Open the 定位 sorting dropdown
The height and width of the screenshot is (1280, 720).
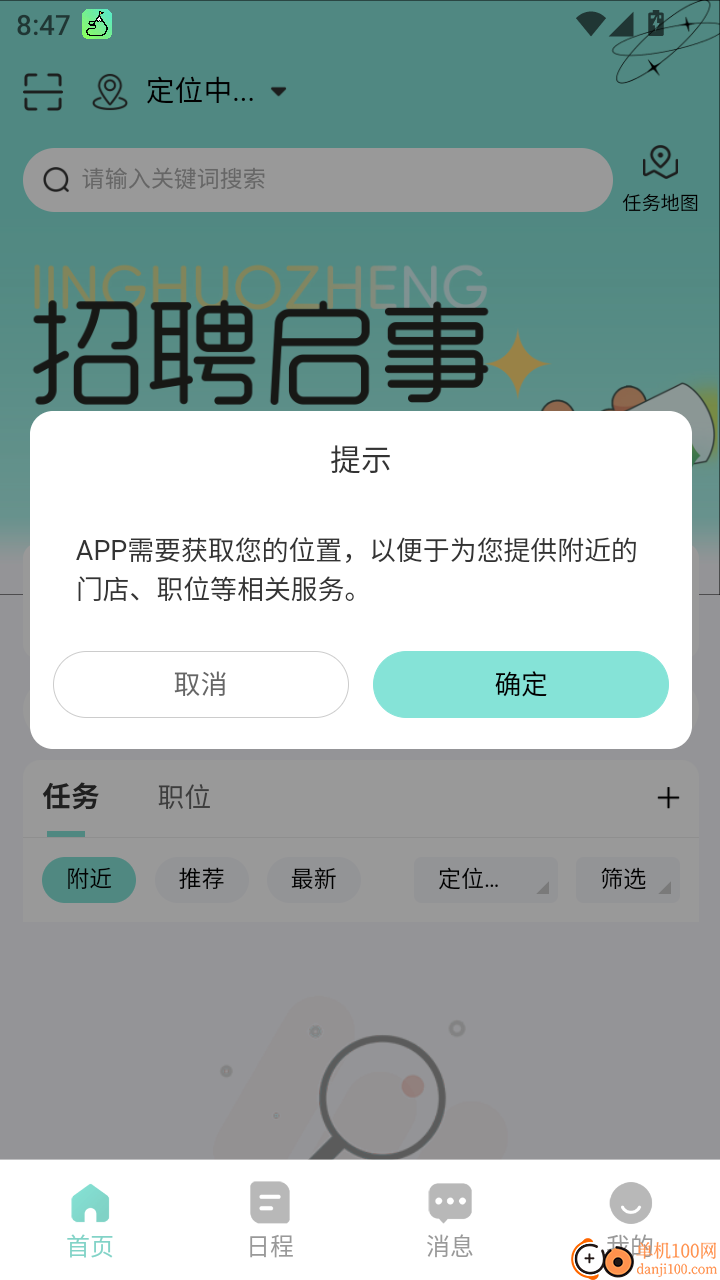tap(486, 880)
